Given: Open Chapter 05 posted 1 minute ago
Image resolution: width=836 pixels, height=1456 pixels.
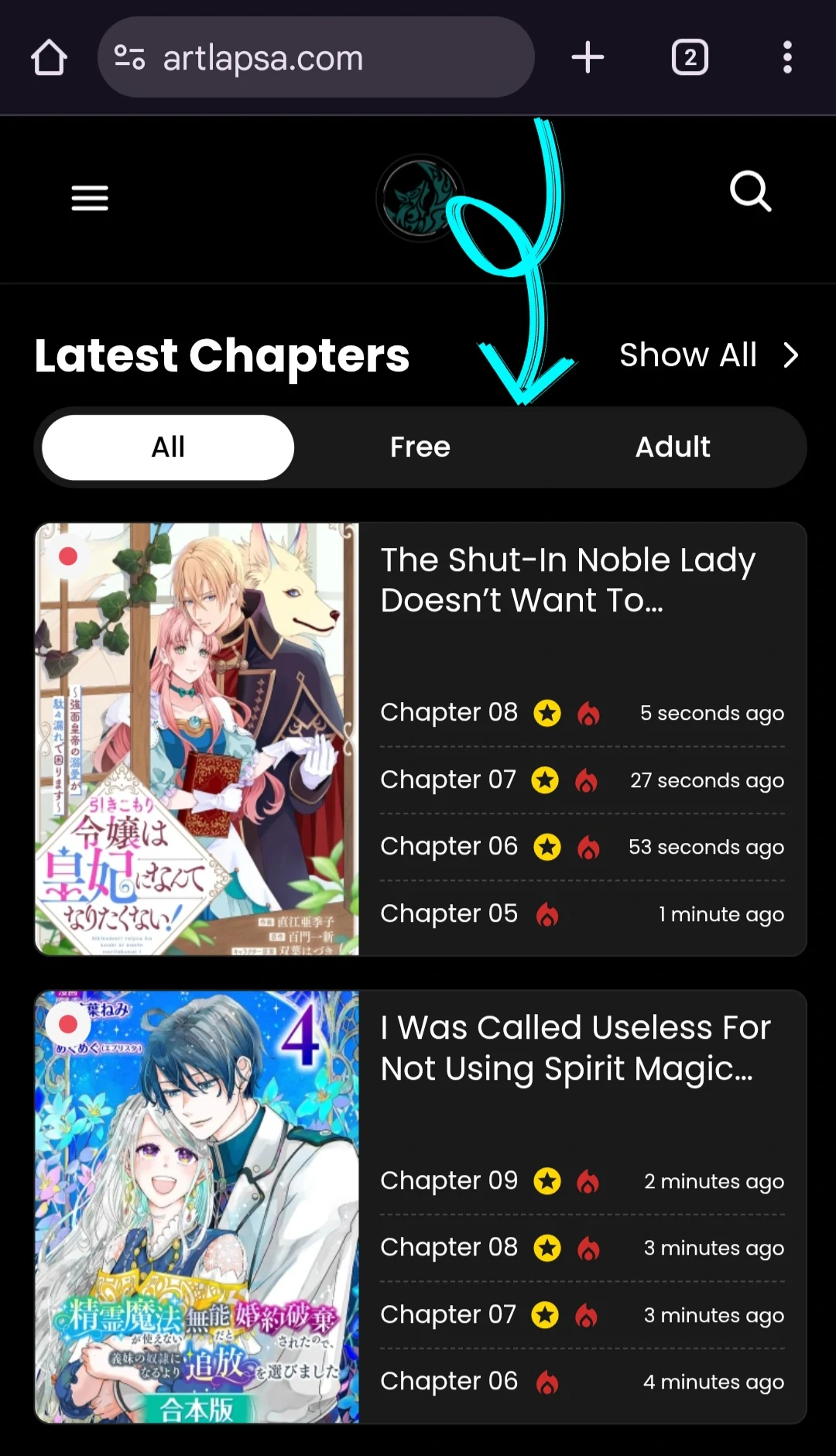Looking at the screenshot, I should [449, 913].
